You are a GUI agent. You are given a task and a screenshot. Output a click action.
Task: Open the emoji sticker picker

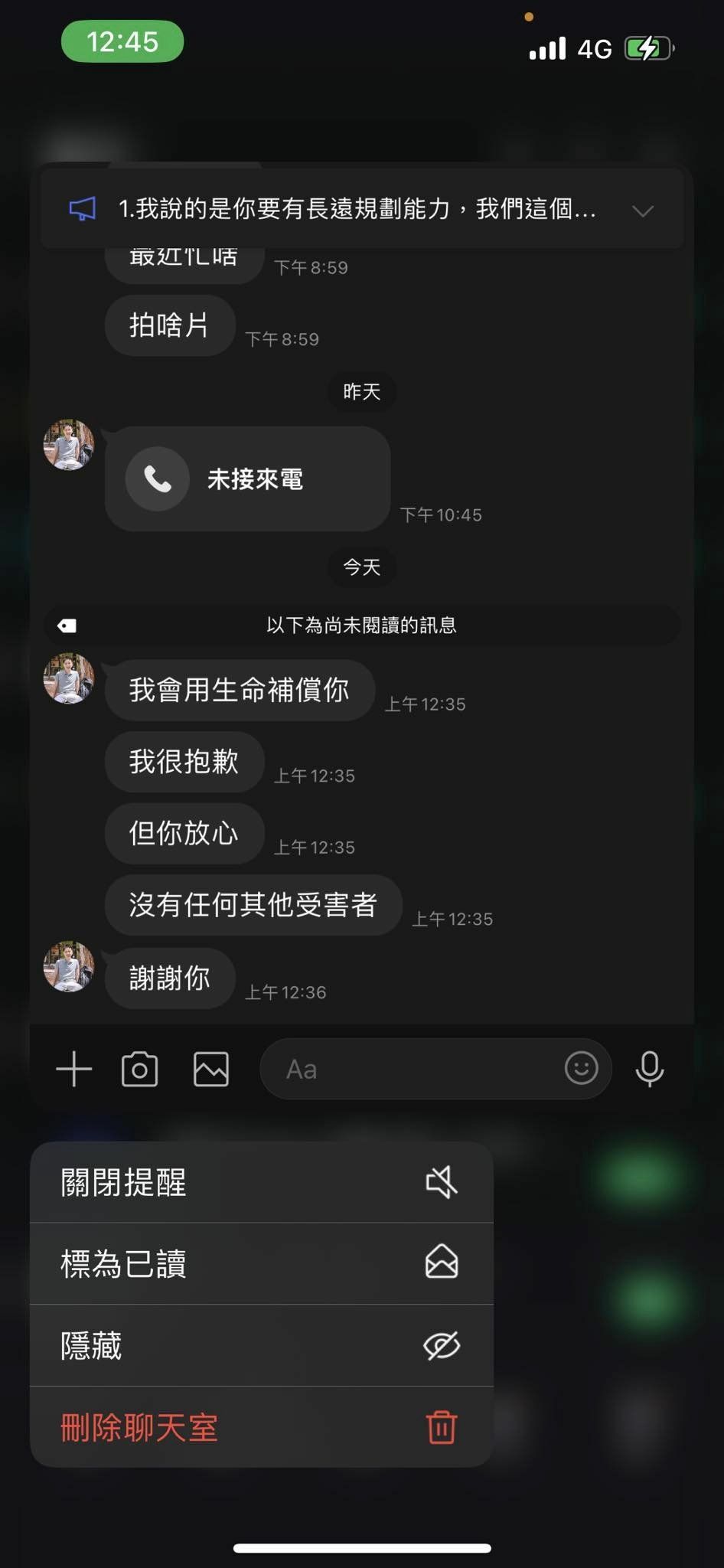[x=582, y=1067]
